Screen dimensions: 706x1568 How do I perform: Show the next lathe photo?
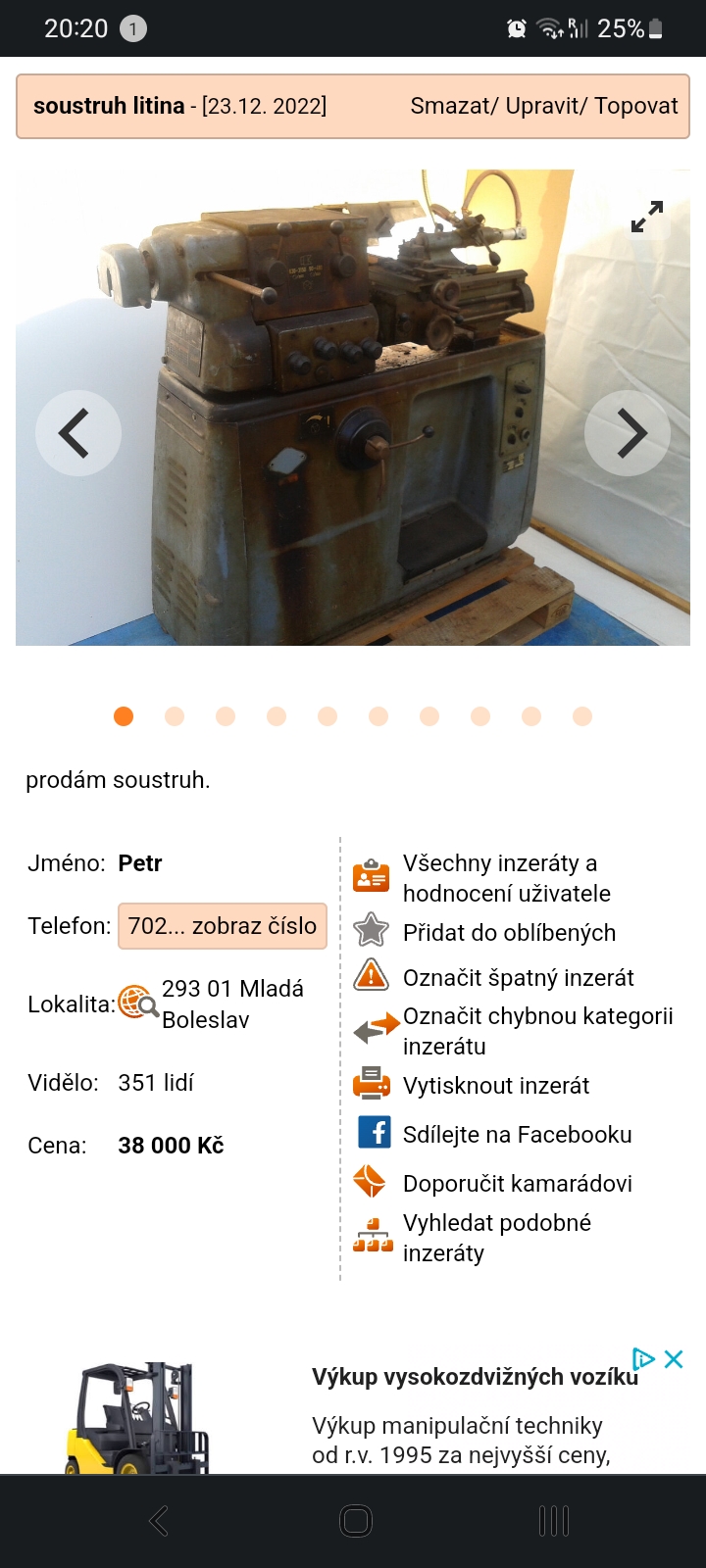[x=628, y=433]
